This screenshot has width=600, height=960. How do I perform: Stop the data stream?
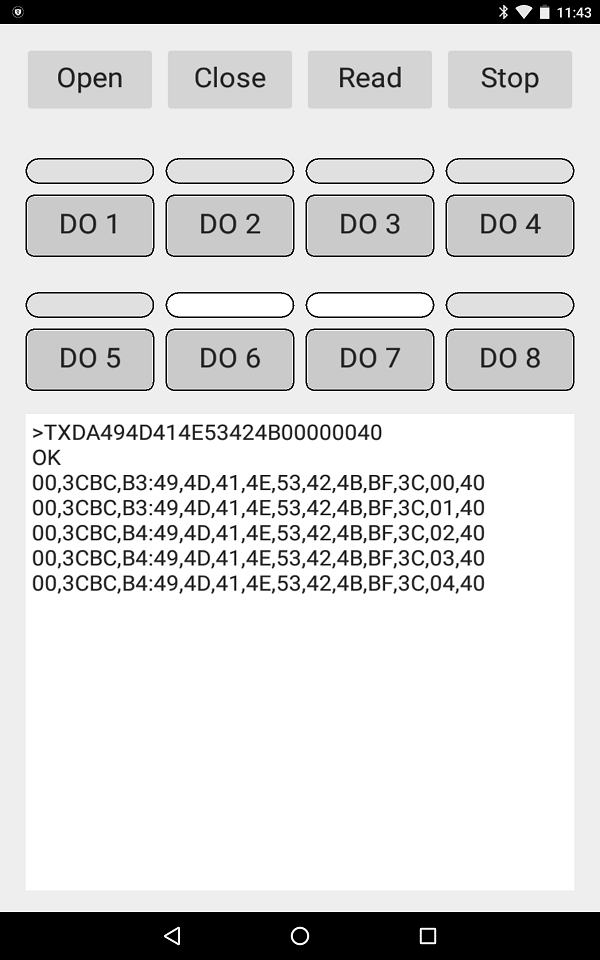click(510, 80)
